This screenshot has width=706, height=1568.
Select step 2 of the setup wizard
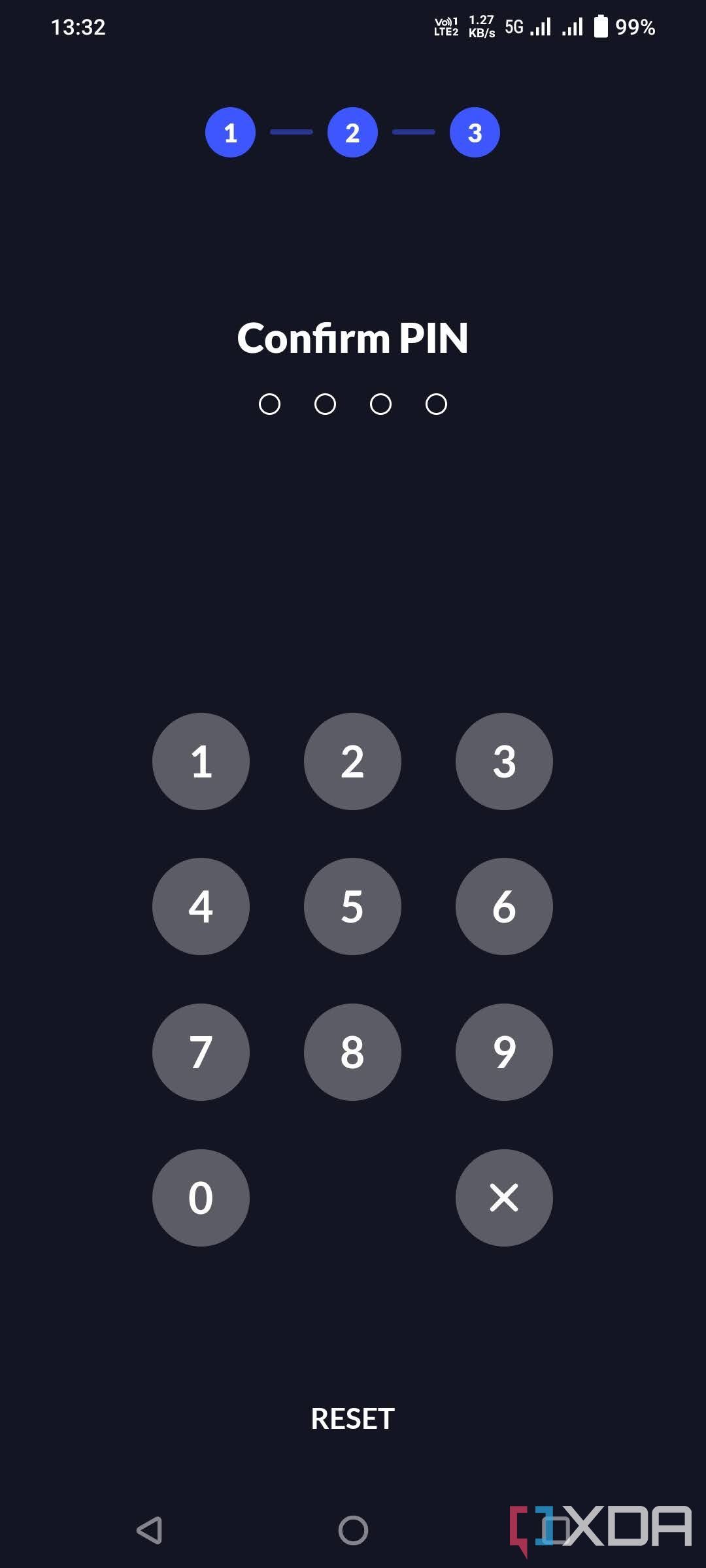(352, 131)
